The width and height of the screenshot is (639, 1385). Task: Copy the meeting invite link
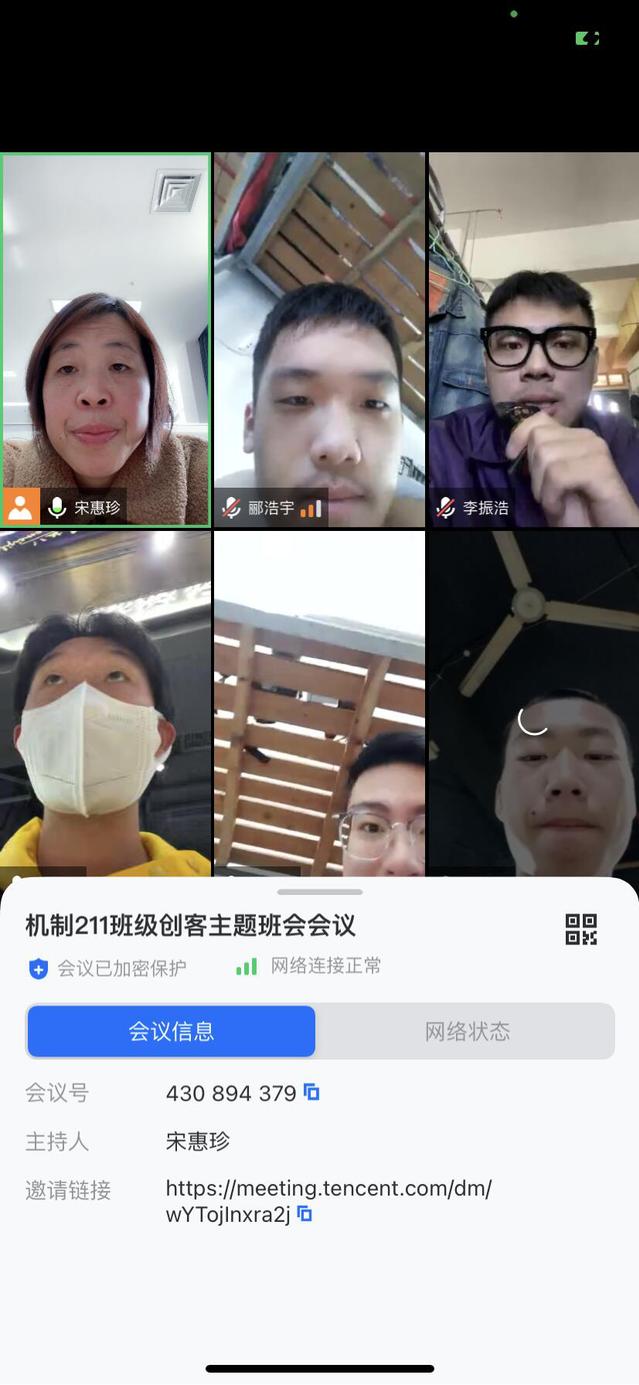tap(305, 1214)
